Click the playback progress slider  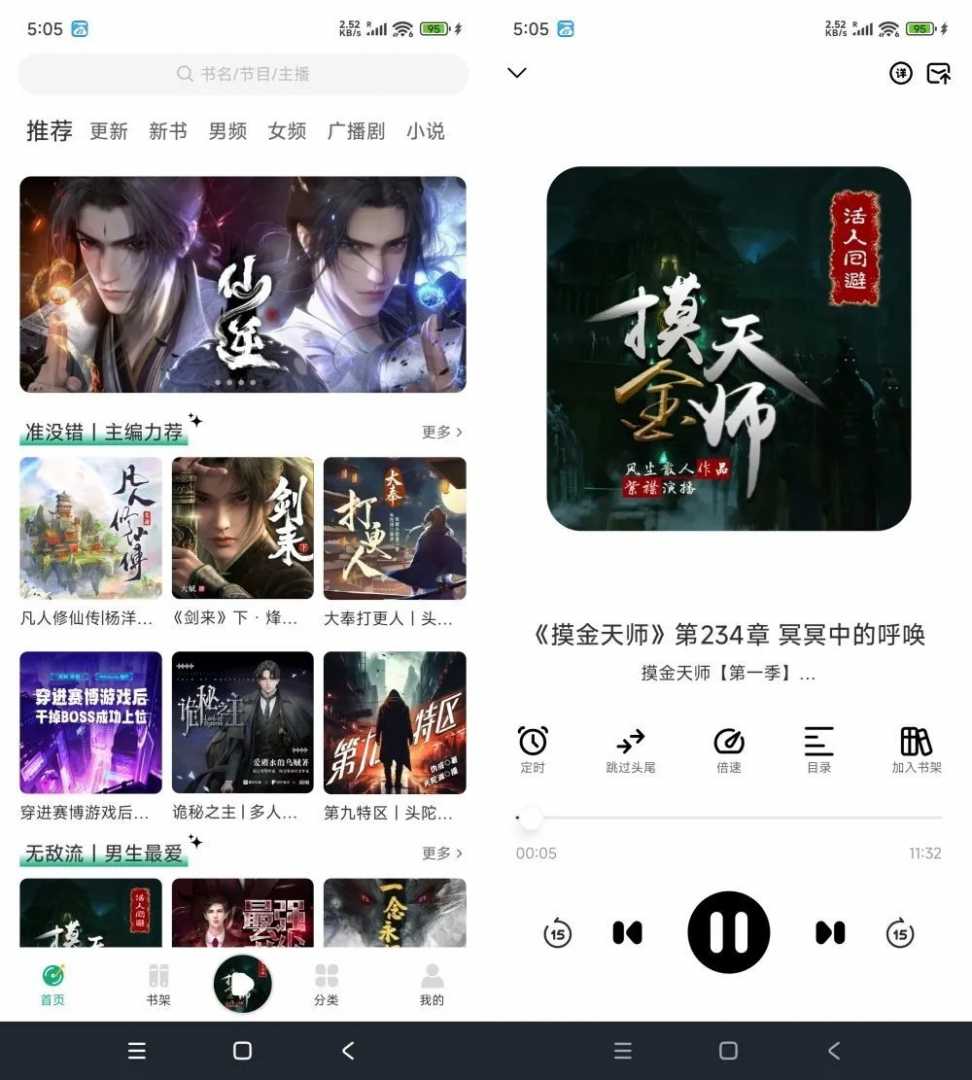[x=728, y=818]
